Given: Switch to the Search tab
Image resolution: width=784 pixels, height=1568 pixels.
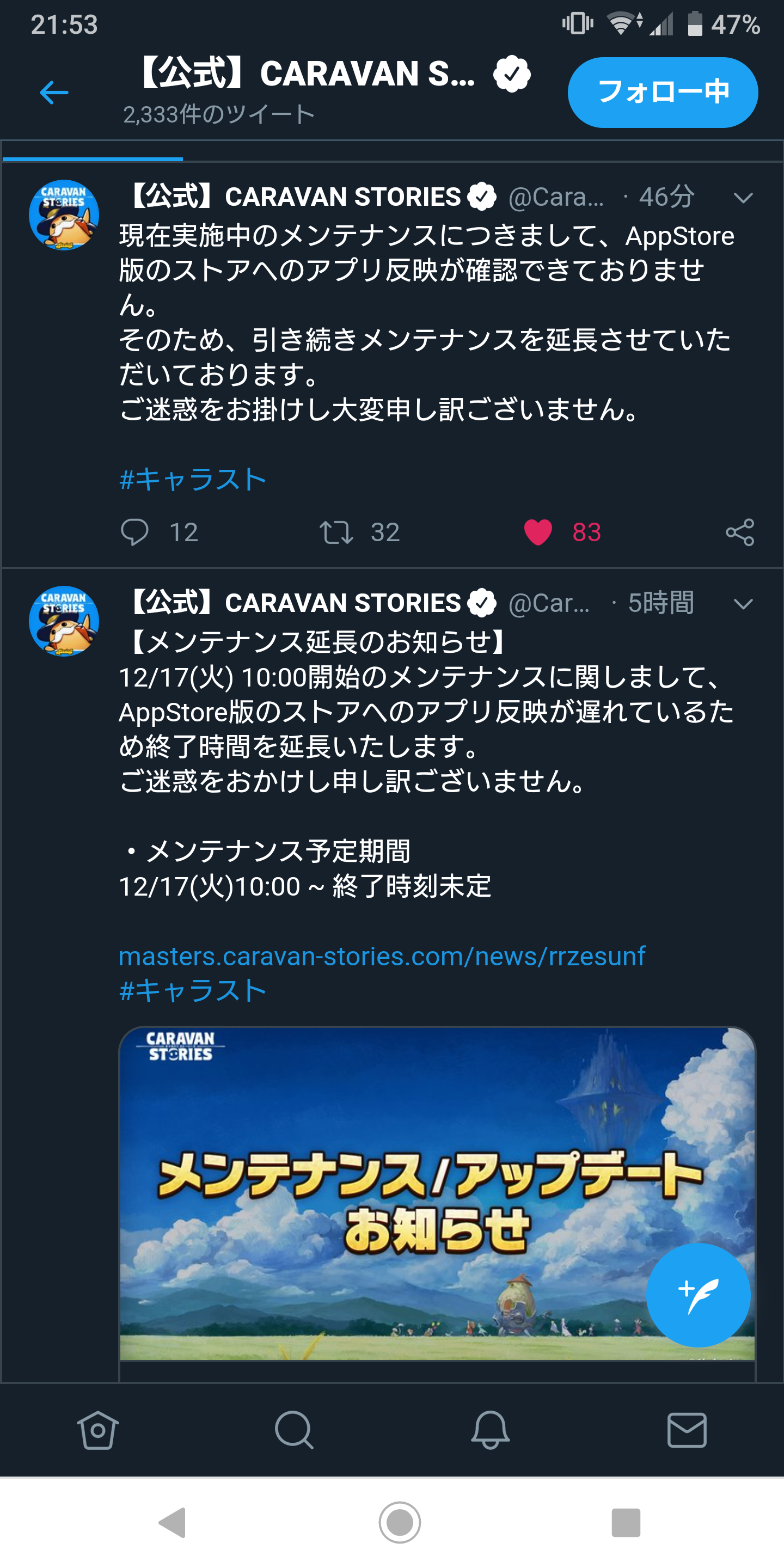Looking at the screenshot, I should click(x=294, y=1430).
